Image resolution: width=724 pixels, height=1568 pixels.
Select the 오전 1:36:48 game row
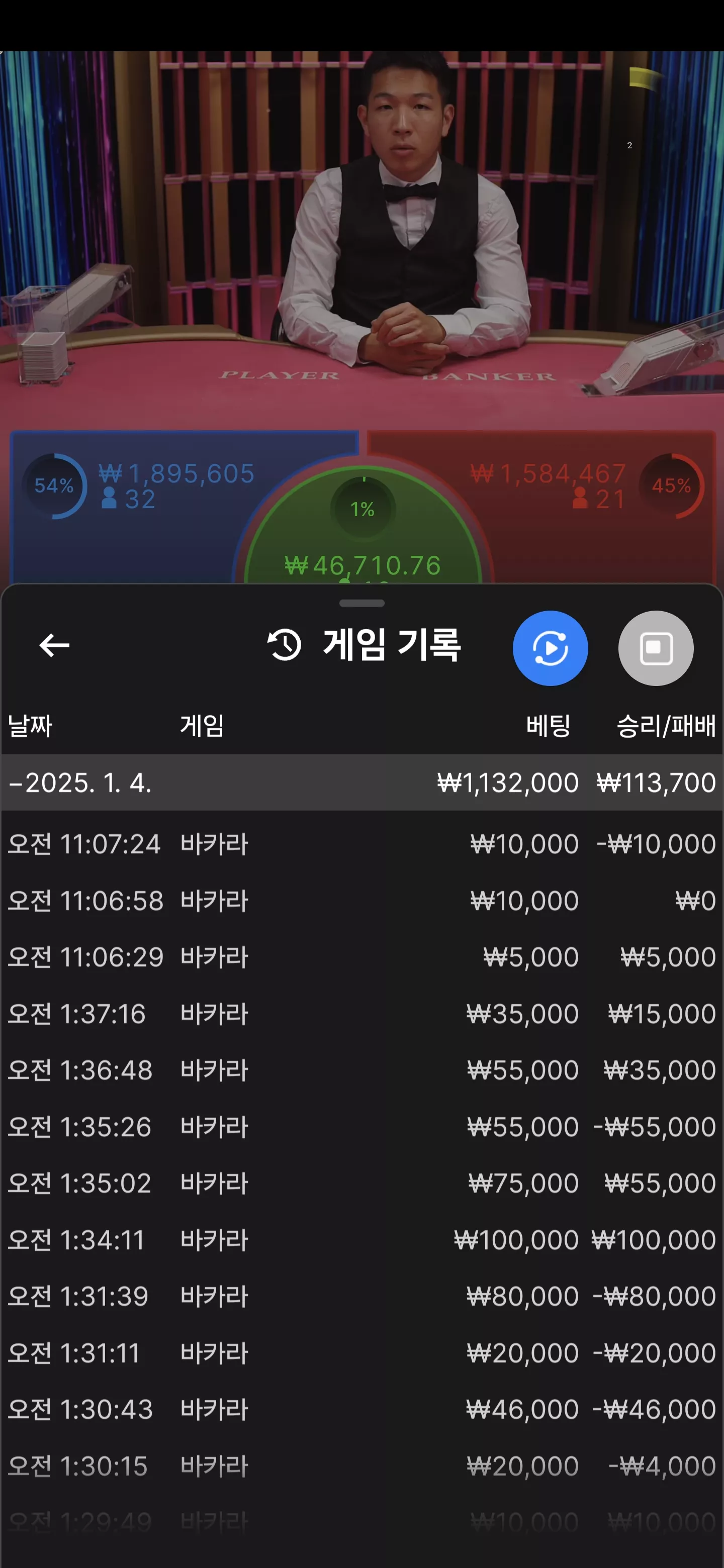(361, 1070)
